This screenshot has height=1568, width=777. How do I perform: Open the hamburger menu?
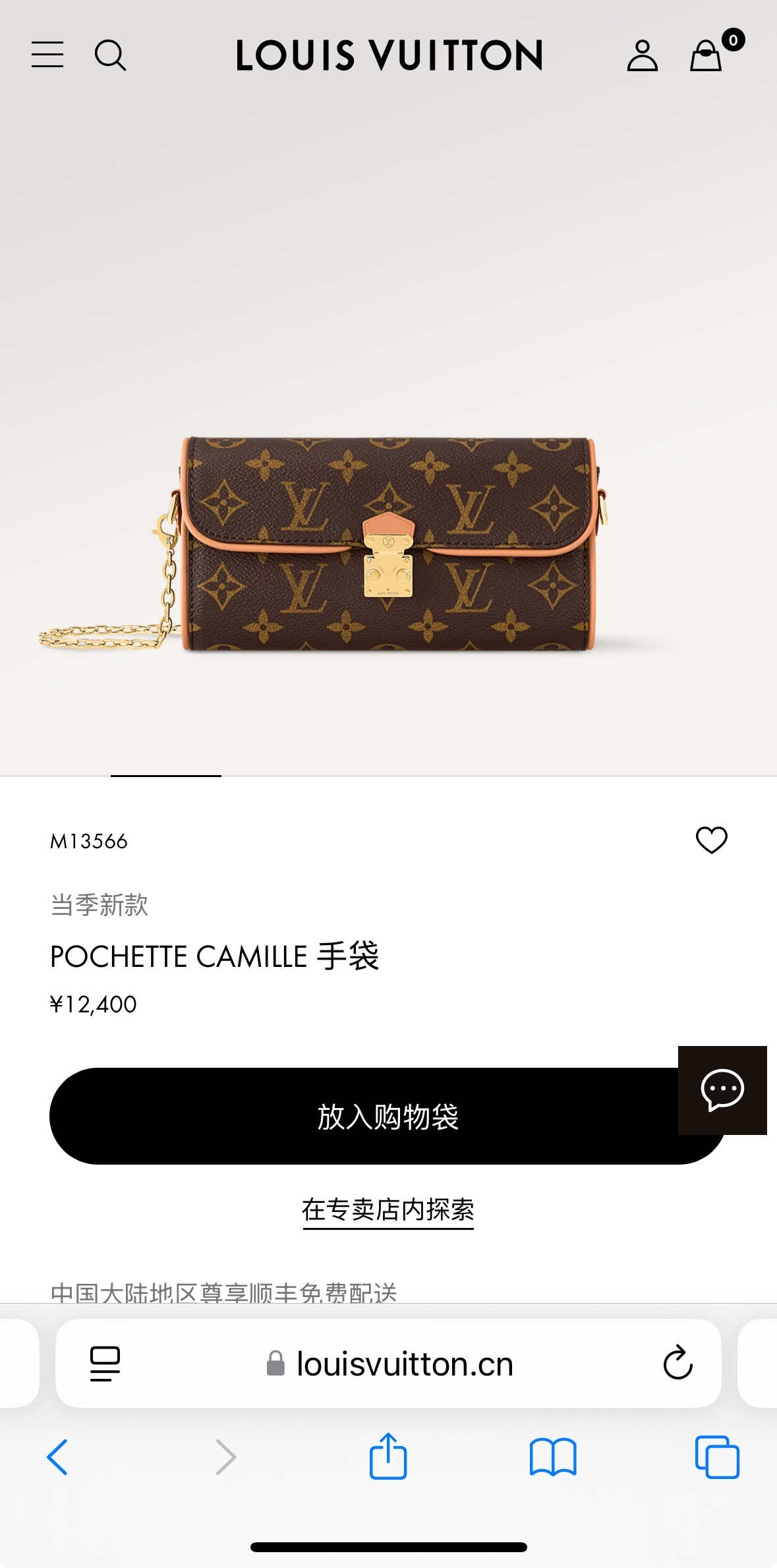point(47,55)
